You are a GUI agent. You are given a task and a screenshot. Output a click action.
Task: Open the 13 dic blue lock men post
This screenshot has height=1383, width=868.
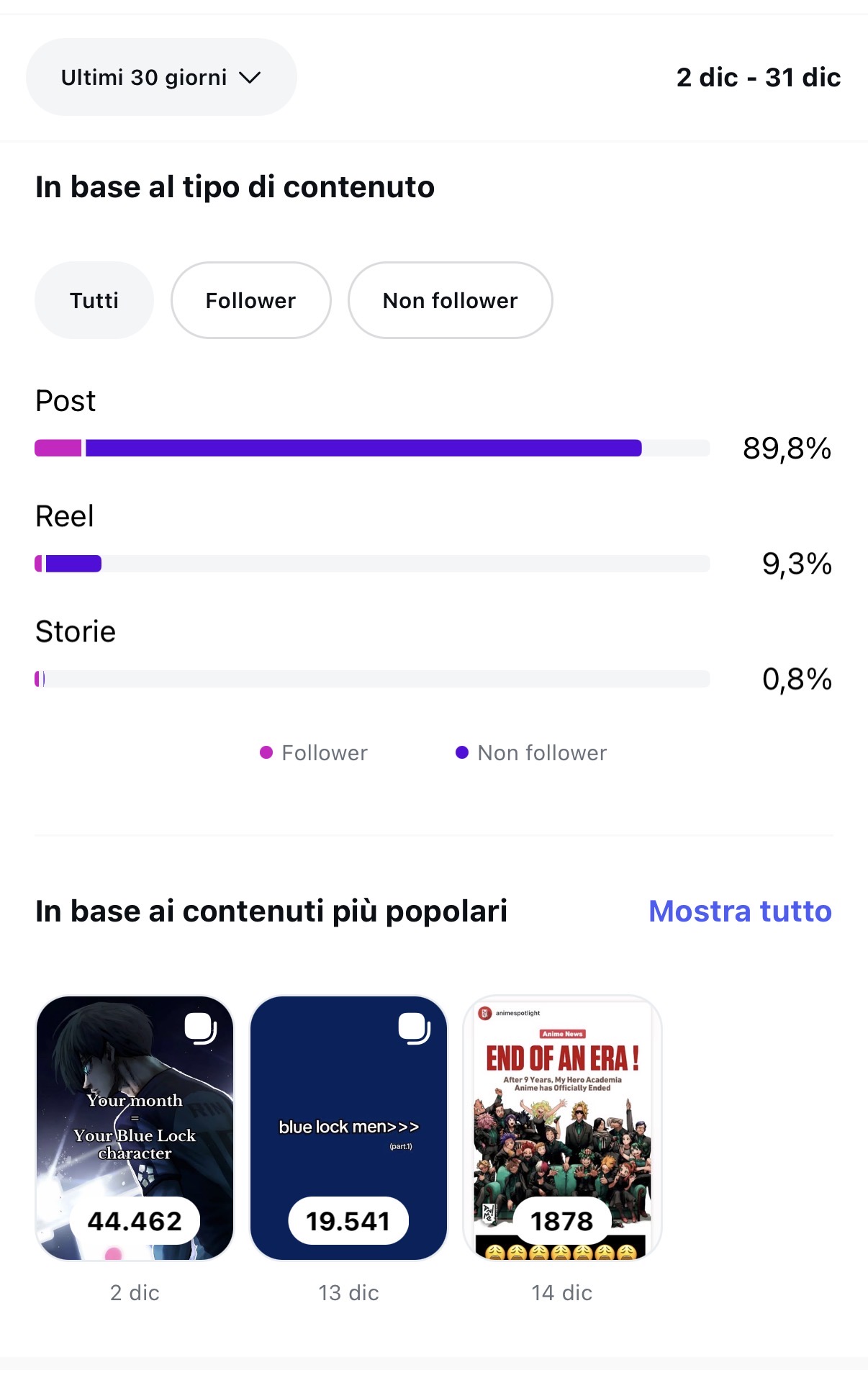pos(348,1127)
